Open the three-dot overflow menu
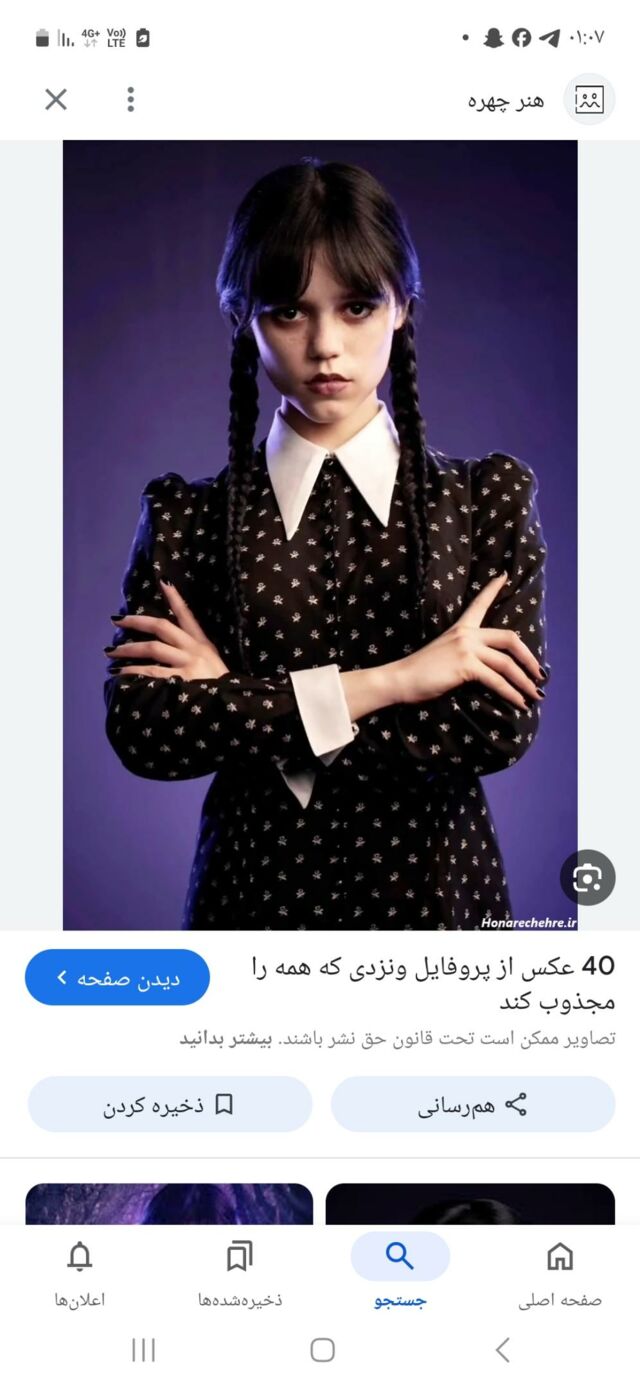 130,99
